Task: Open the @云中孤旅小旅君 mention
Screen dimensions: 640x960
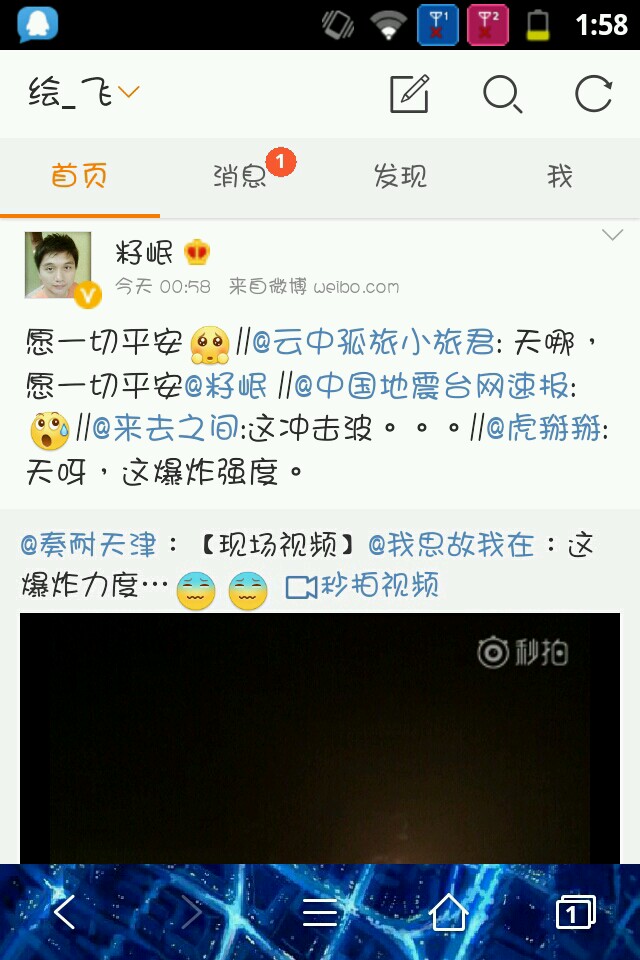Action: [372, 344]
